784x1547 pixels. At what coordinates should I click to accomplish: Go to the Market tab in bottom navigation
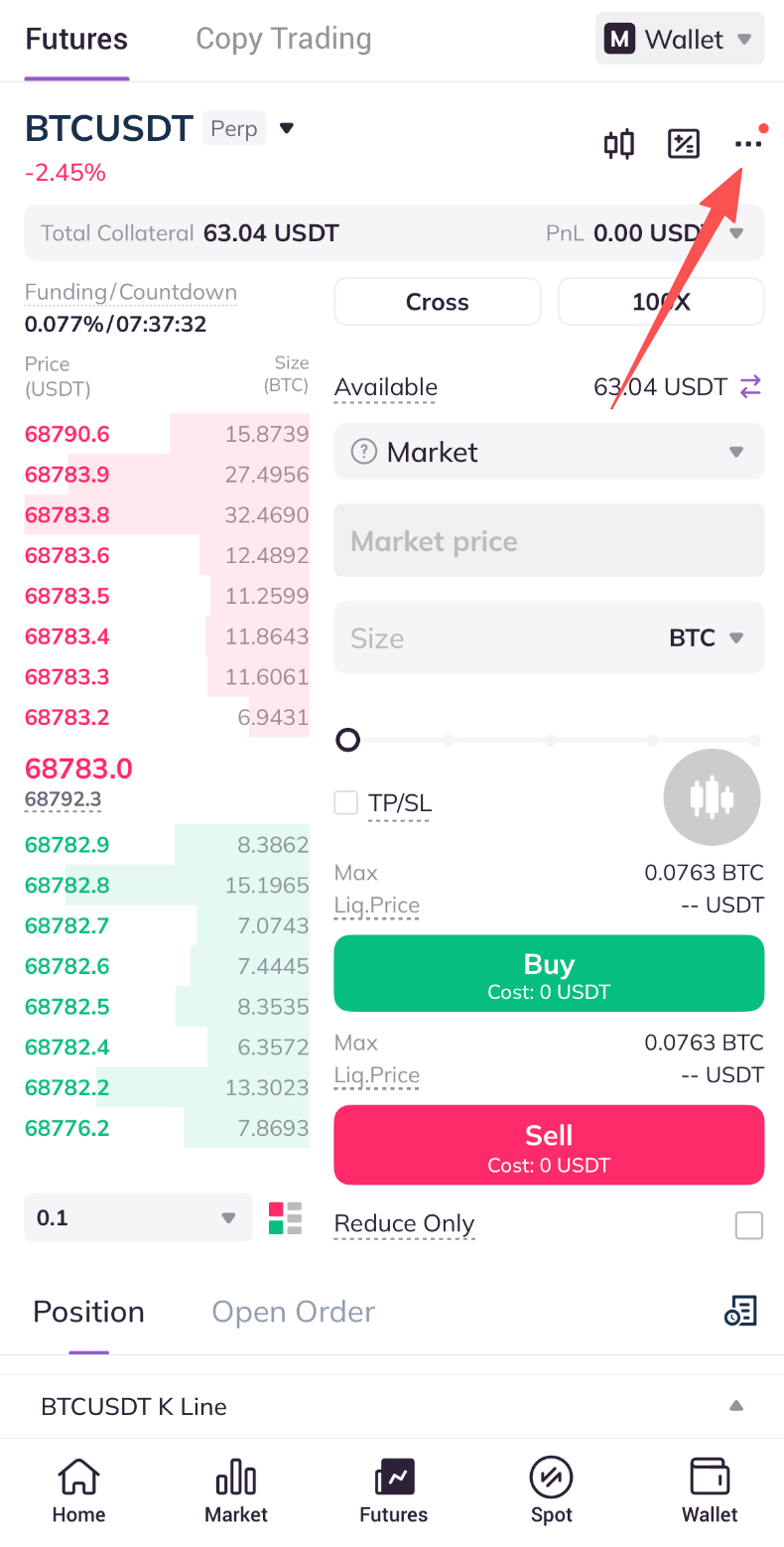236,1489
